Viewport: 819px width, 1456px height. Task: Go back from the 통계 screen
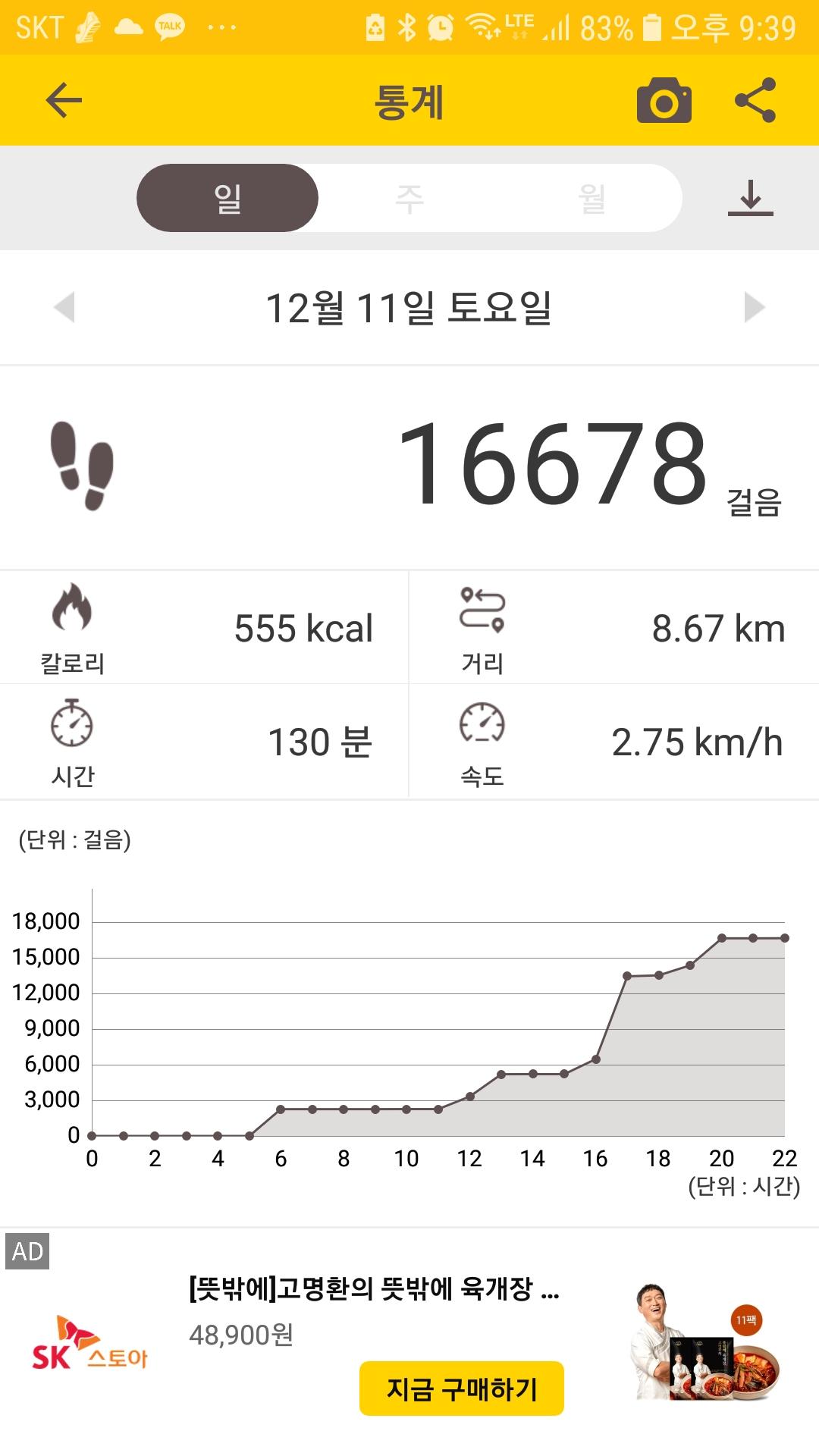pos(64,101)
